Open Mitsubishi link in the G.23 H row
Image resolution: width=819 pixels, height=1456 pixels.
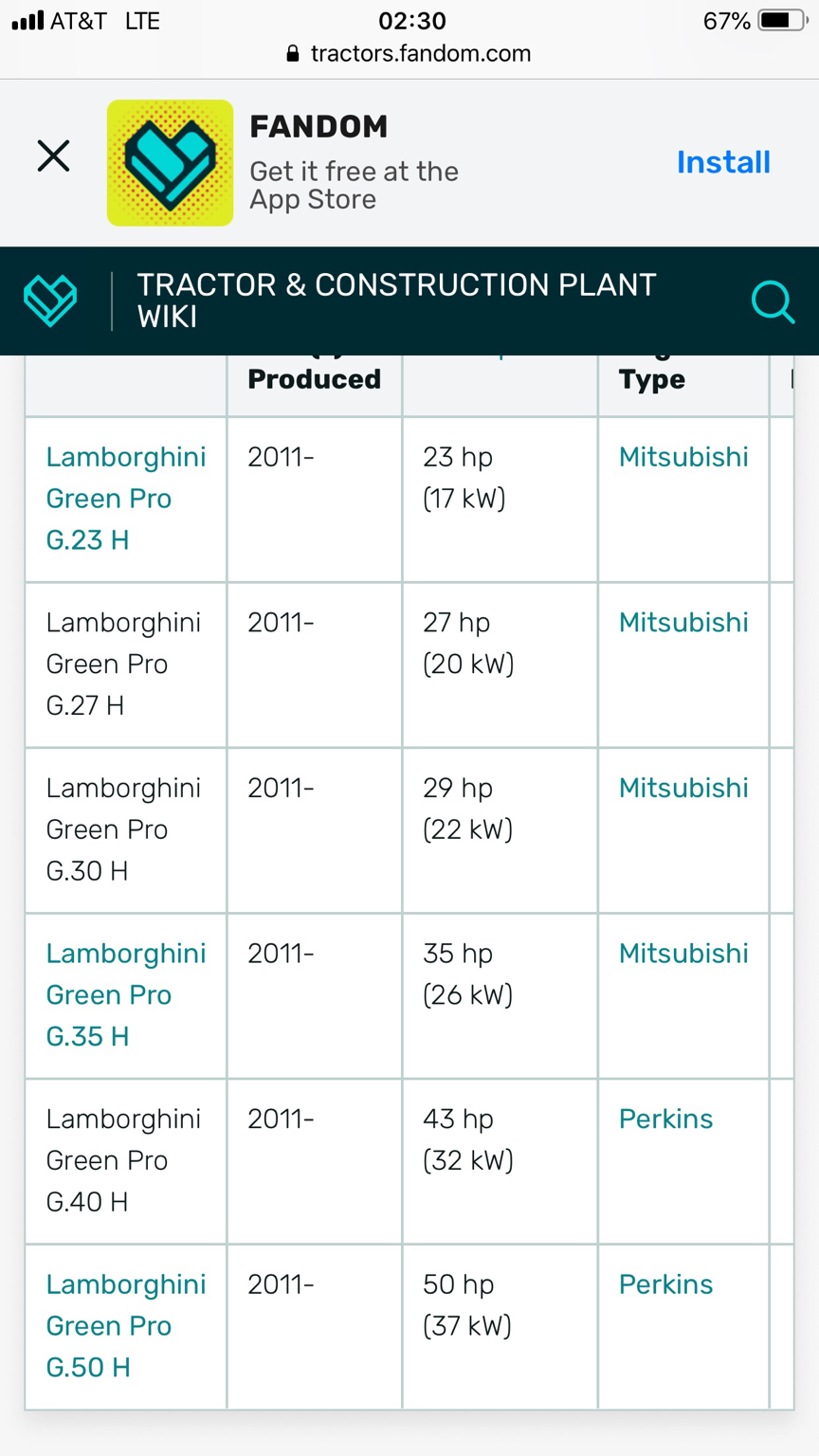[x=682, y=457]
